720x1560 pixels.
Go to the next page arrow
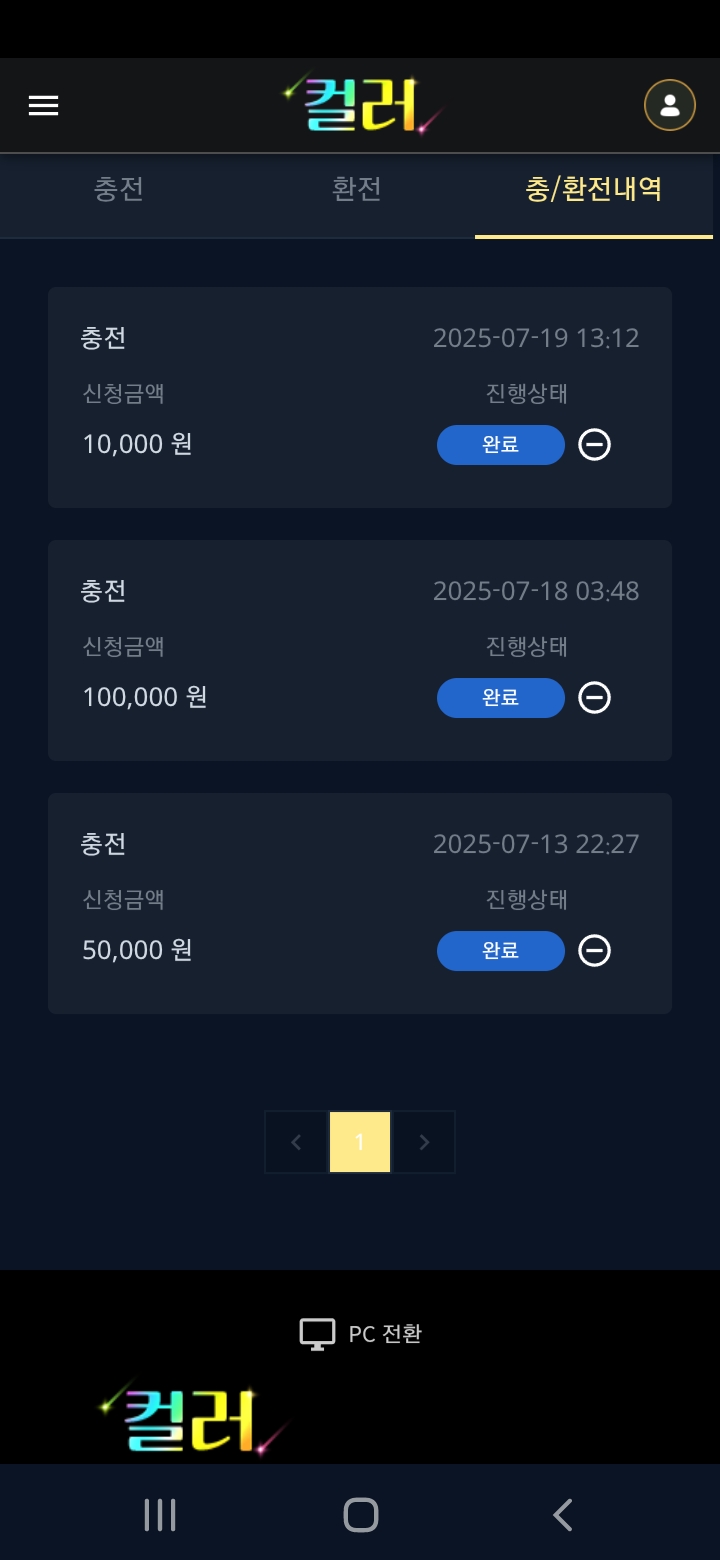[x=424, y=1142]
